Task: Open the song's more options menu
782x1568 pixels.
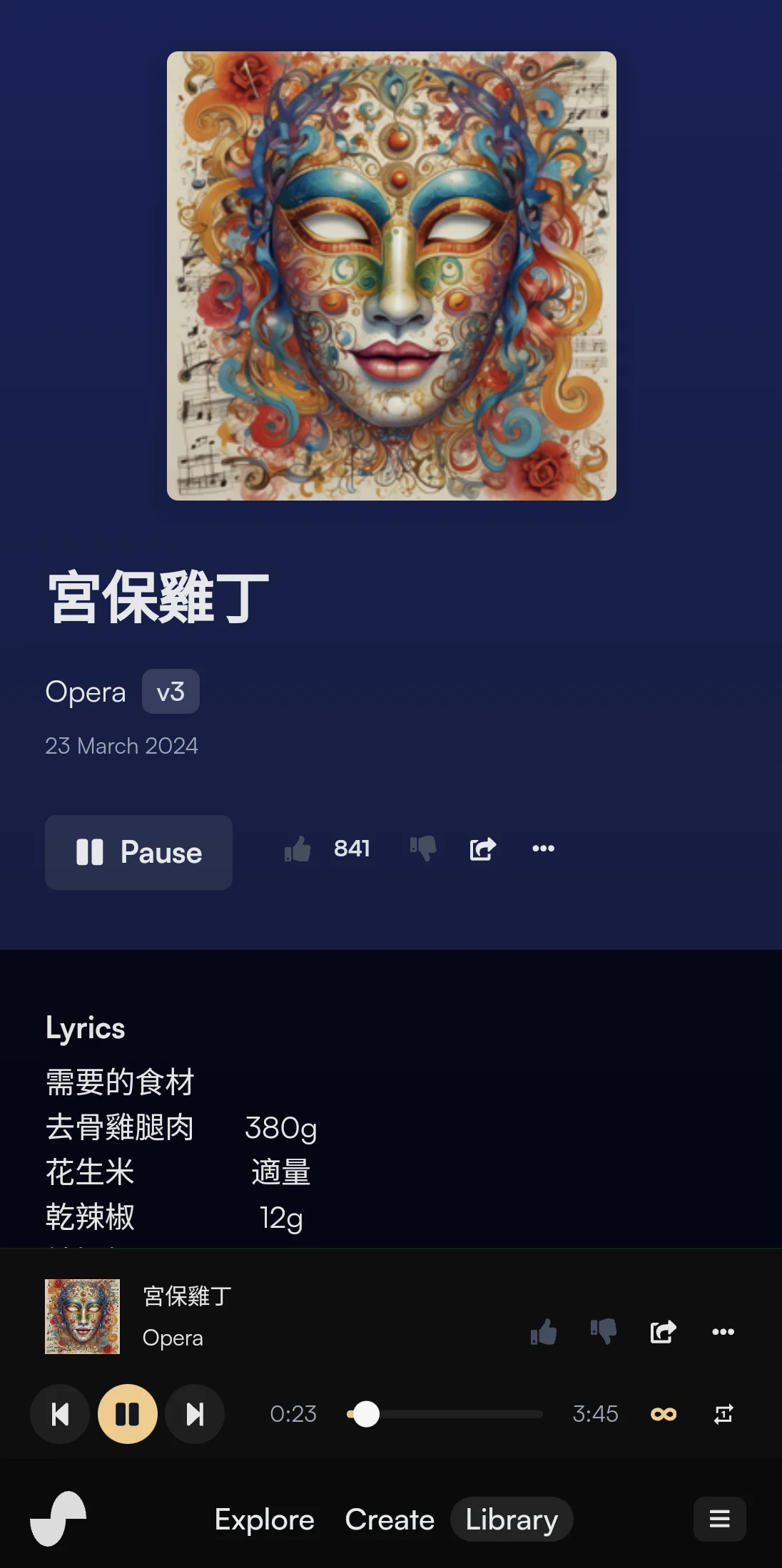Action: 543,849
